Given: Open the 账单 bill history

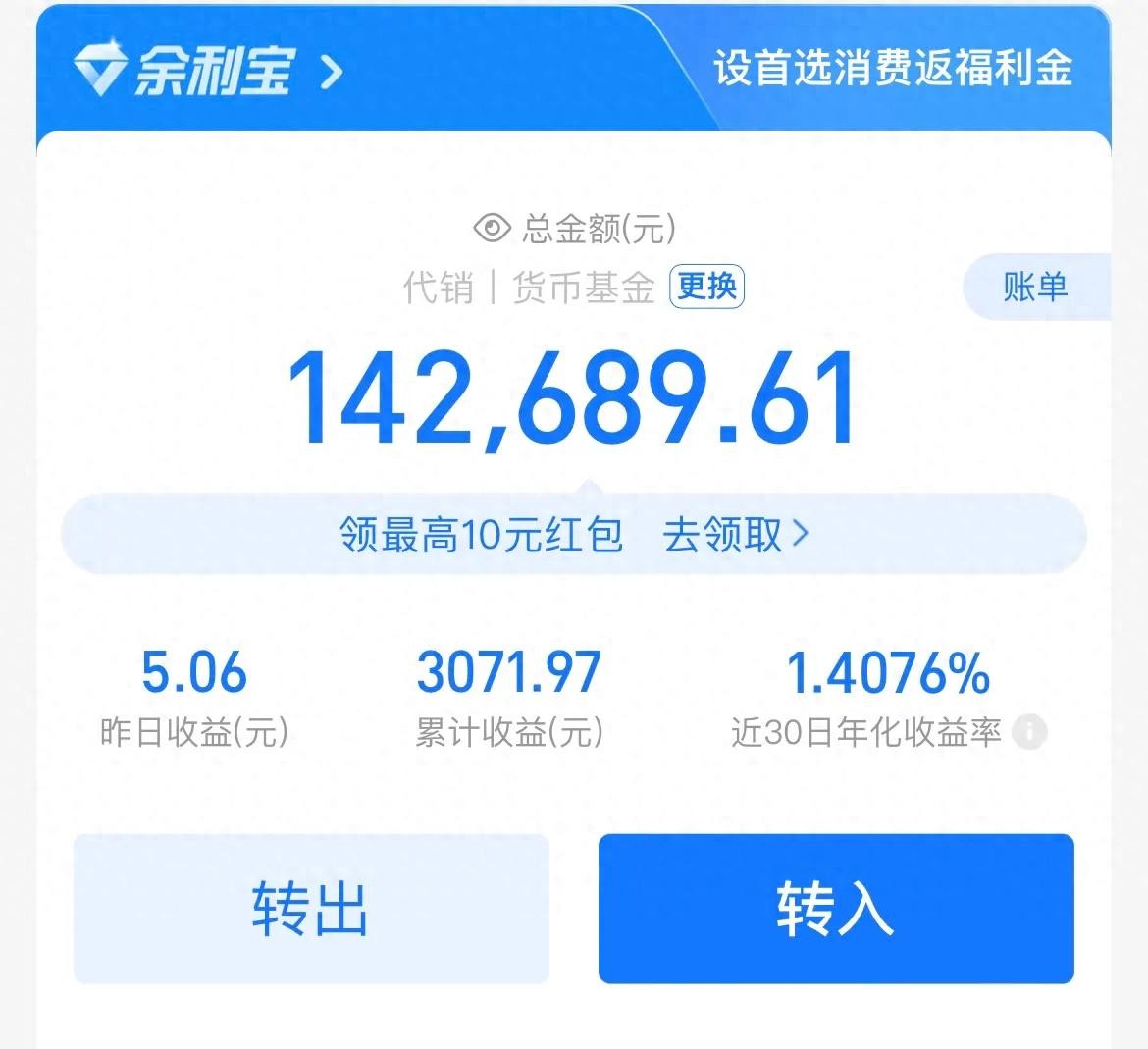Looking at the screenshot, I should click(x=1035, y=287).
